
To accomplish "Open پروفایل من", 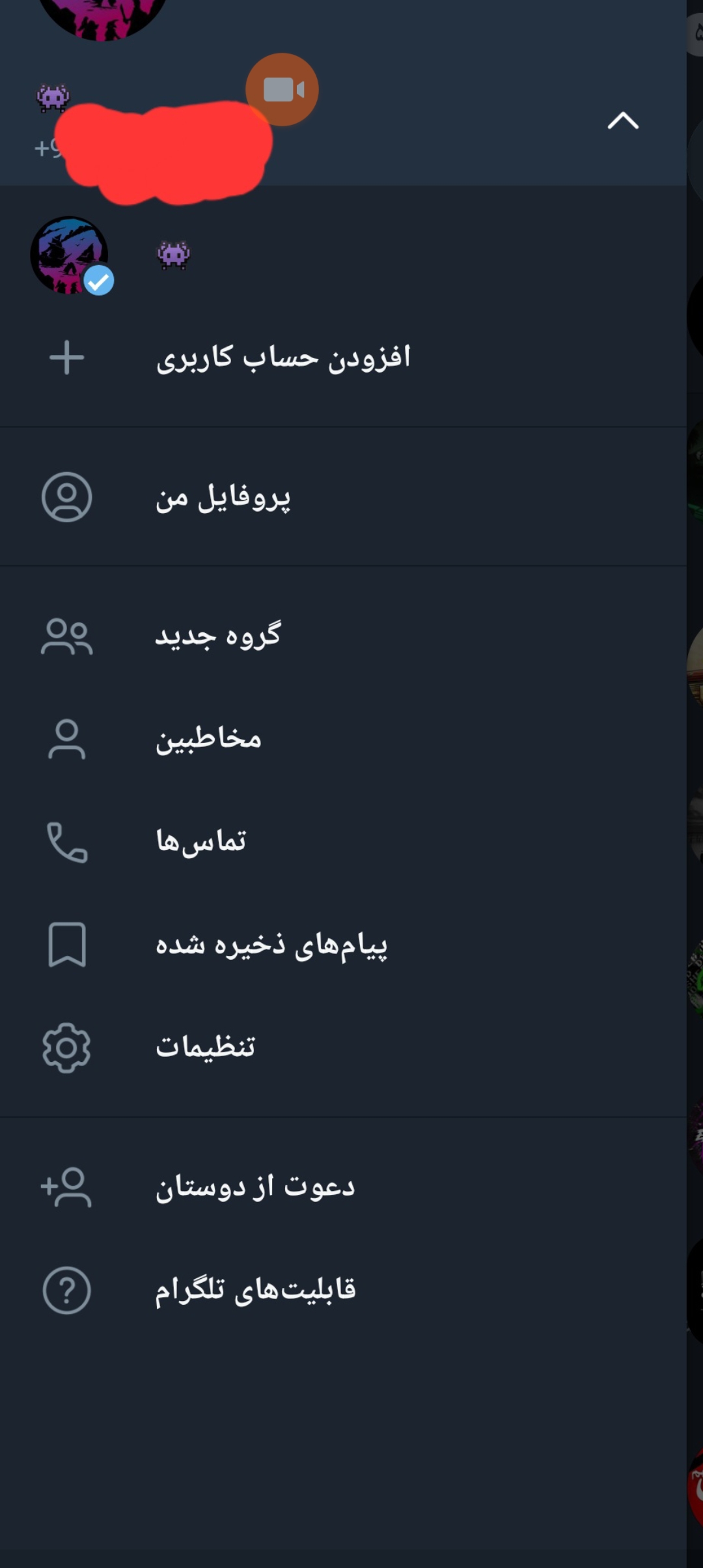I will (223, 497).
